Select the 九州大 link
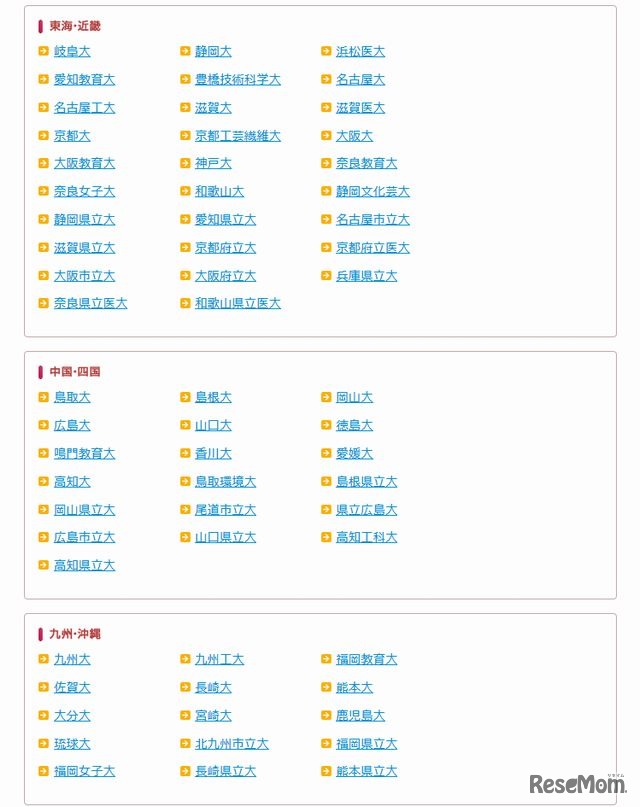The image size is (640, 807). (72, 659)
